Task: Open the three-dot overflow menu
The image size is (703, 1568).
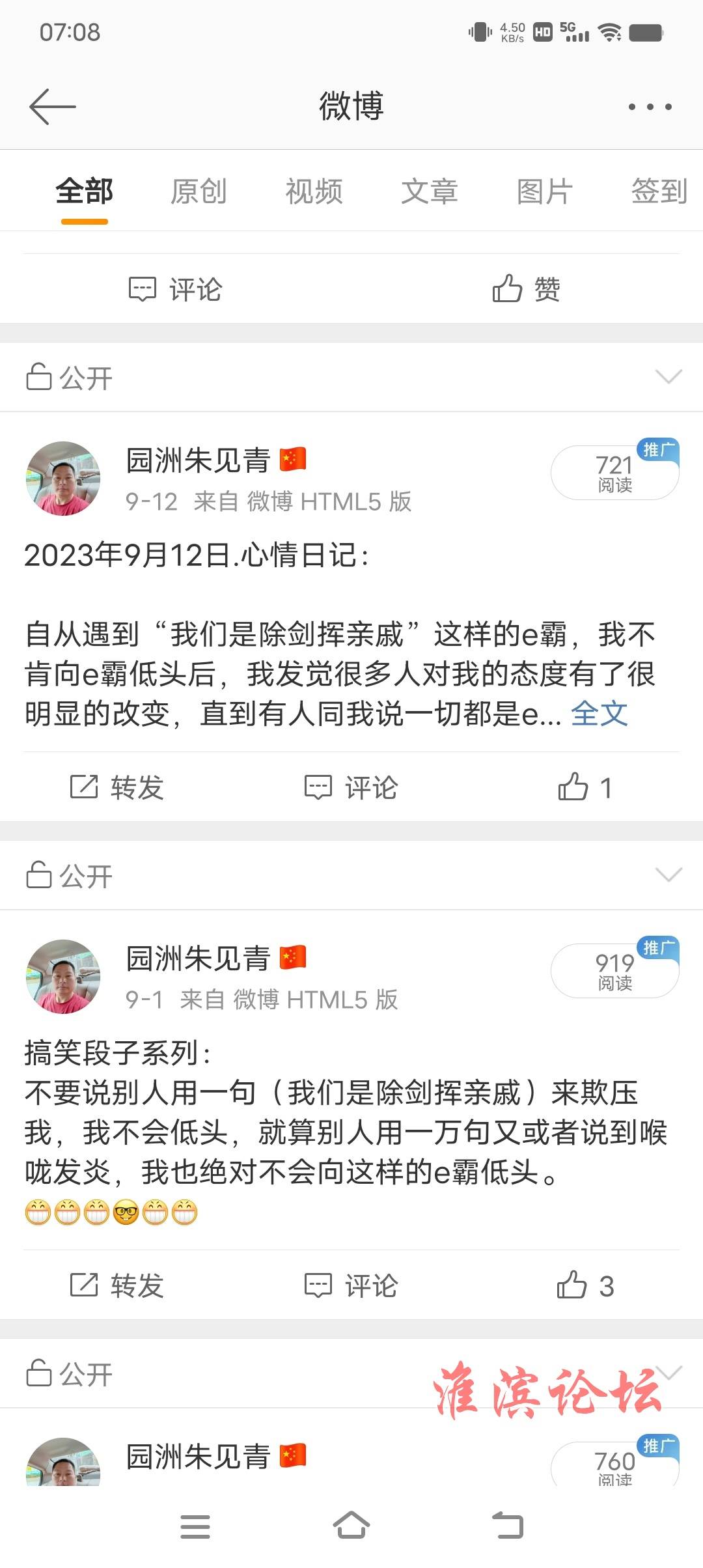Action: 649,106
